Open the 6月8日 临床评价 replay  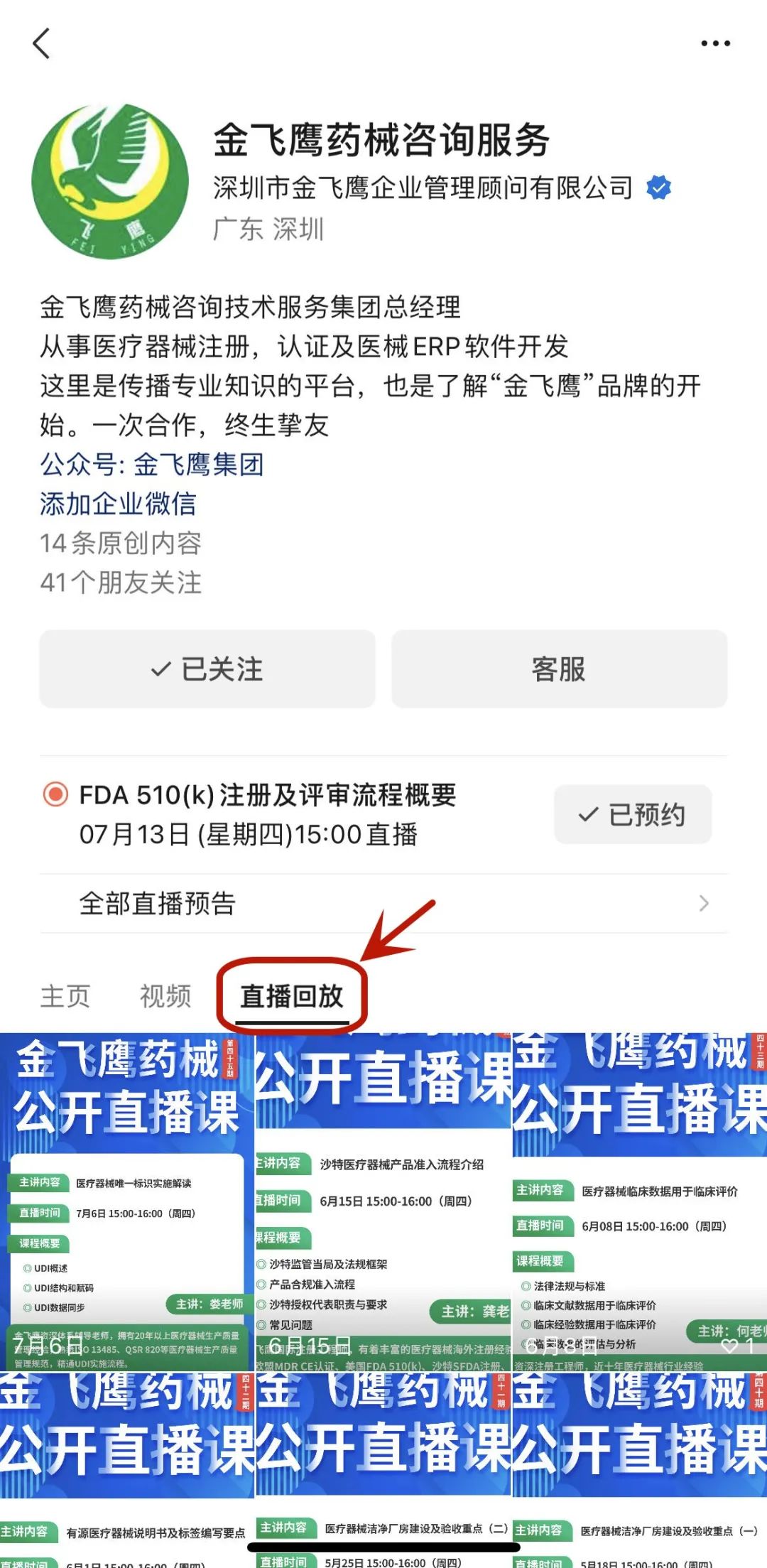639,1201
